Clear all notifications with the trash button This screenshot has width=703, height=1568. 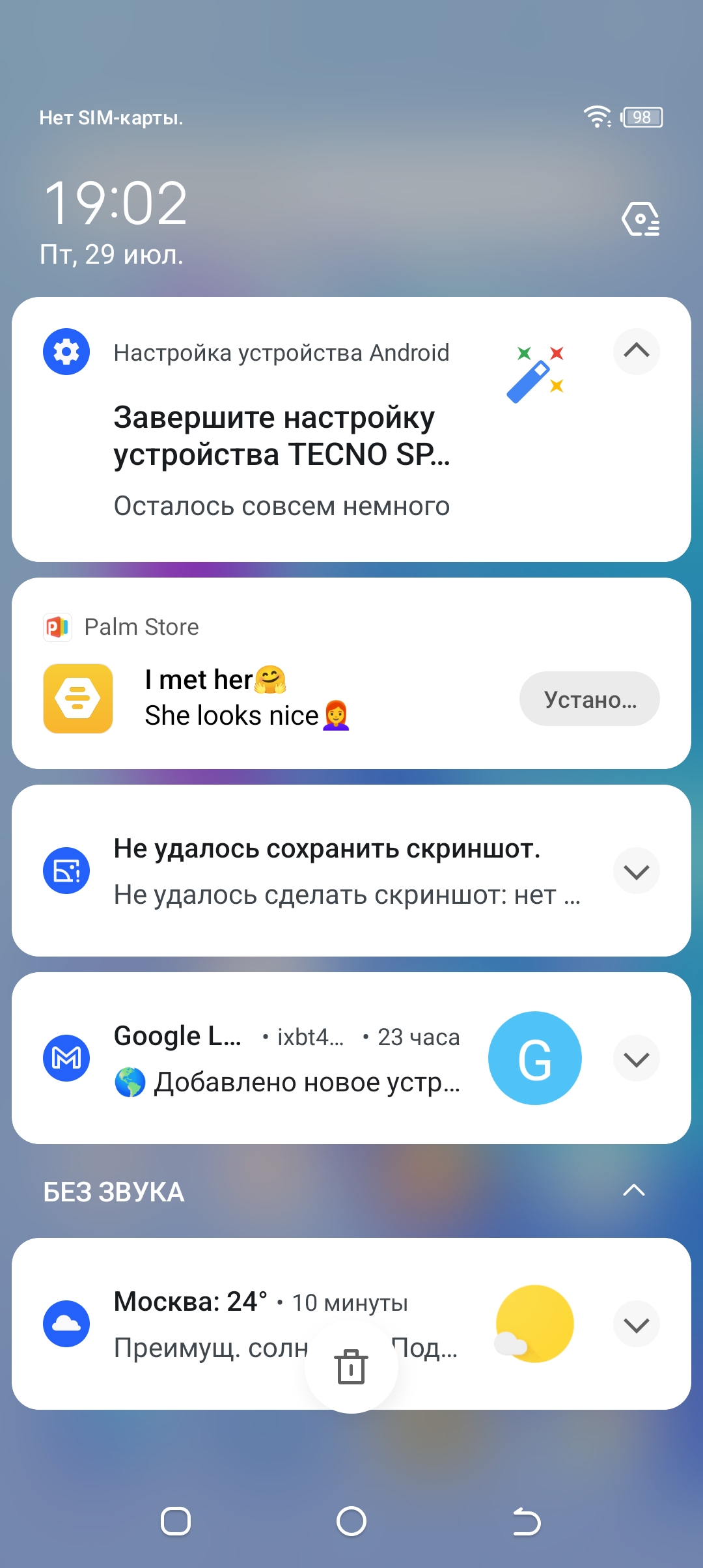tap(351, 1367)
